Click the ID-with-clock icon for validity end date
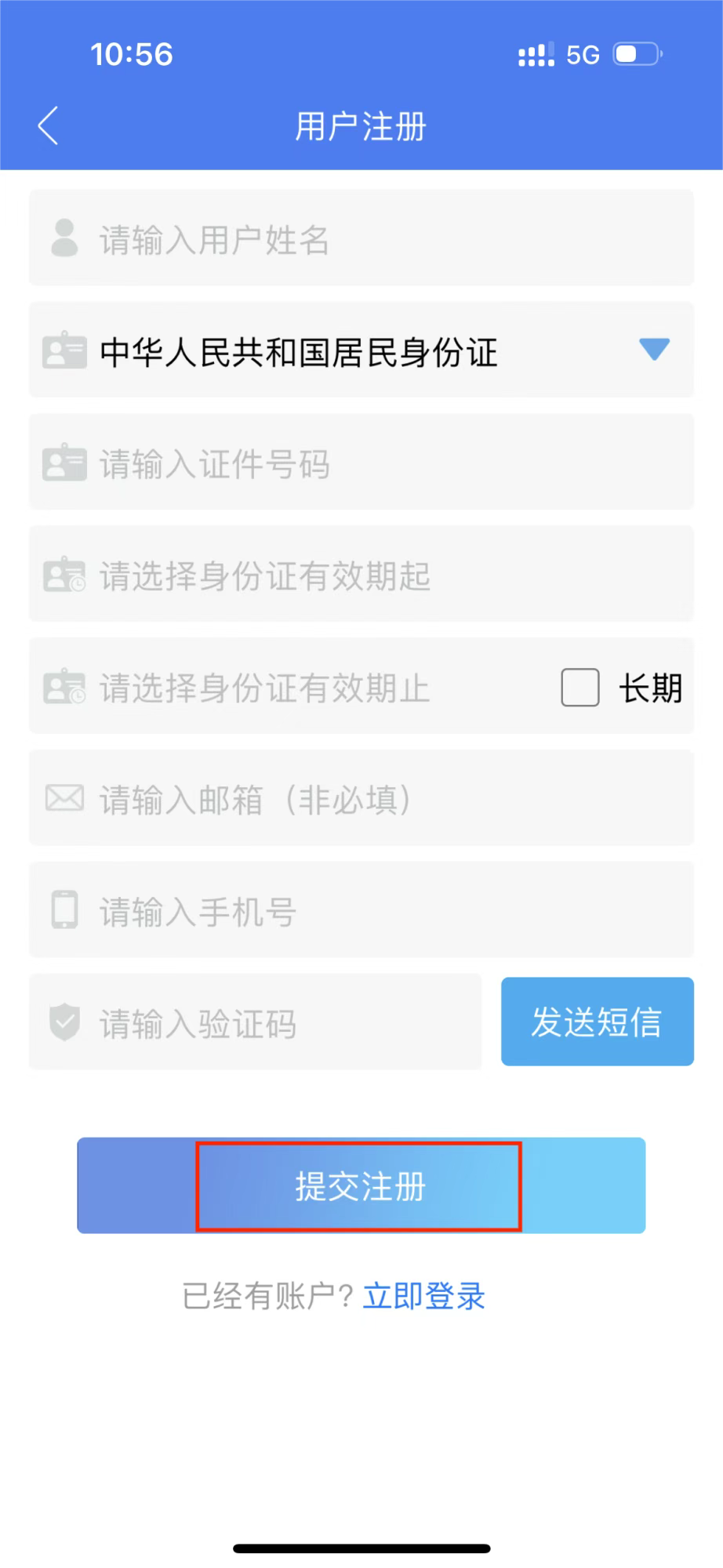The height and width of the screenshot is (1568, 723). tap(64, 687)
